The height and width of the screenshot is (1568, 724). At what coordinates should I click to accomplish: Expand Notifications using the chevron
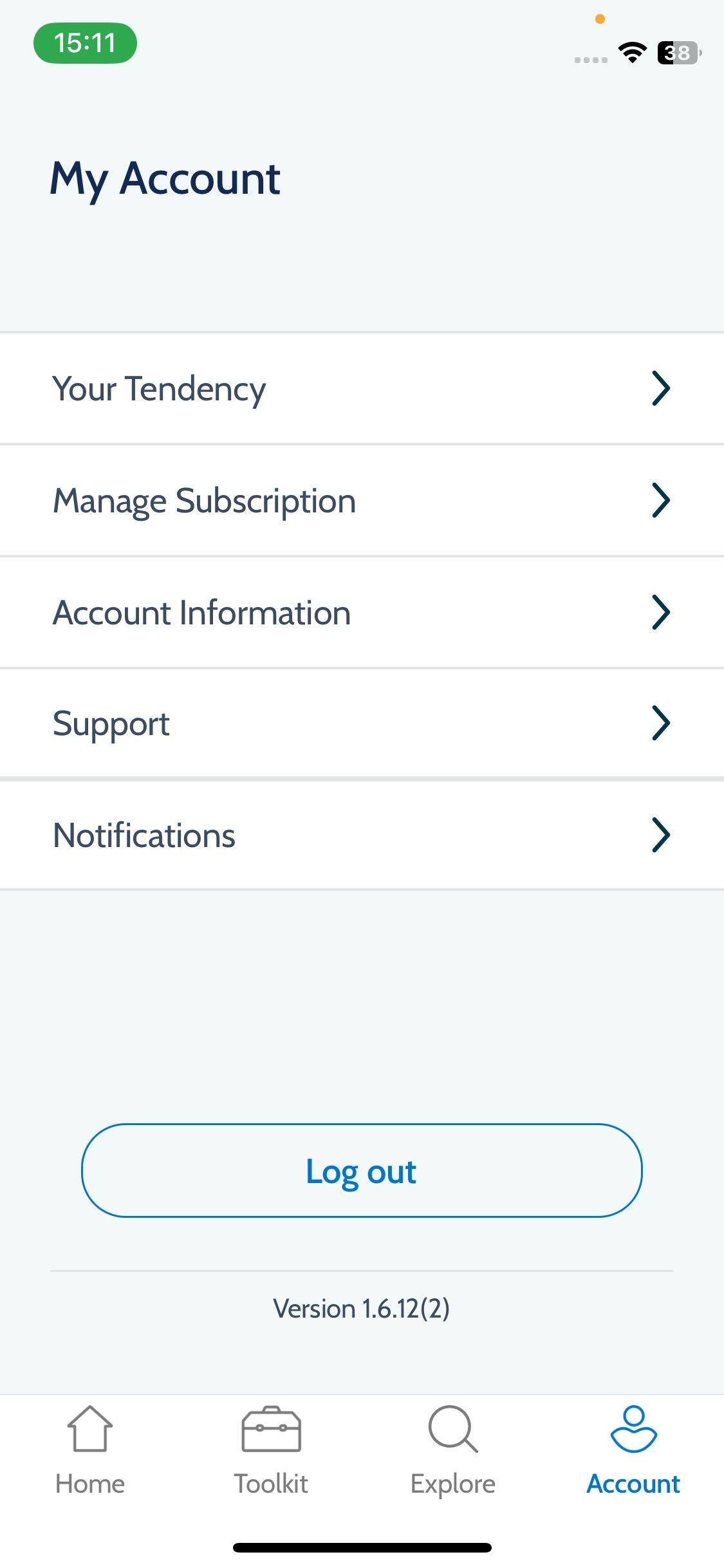(x=662, y=834)
